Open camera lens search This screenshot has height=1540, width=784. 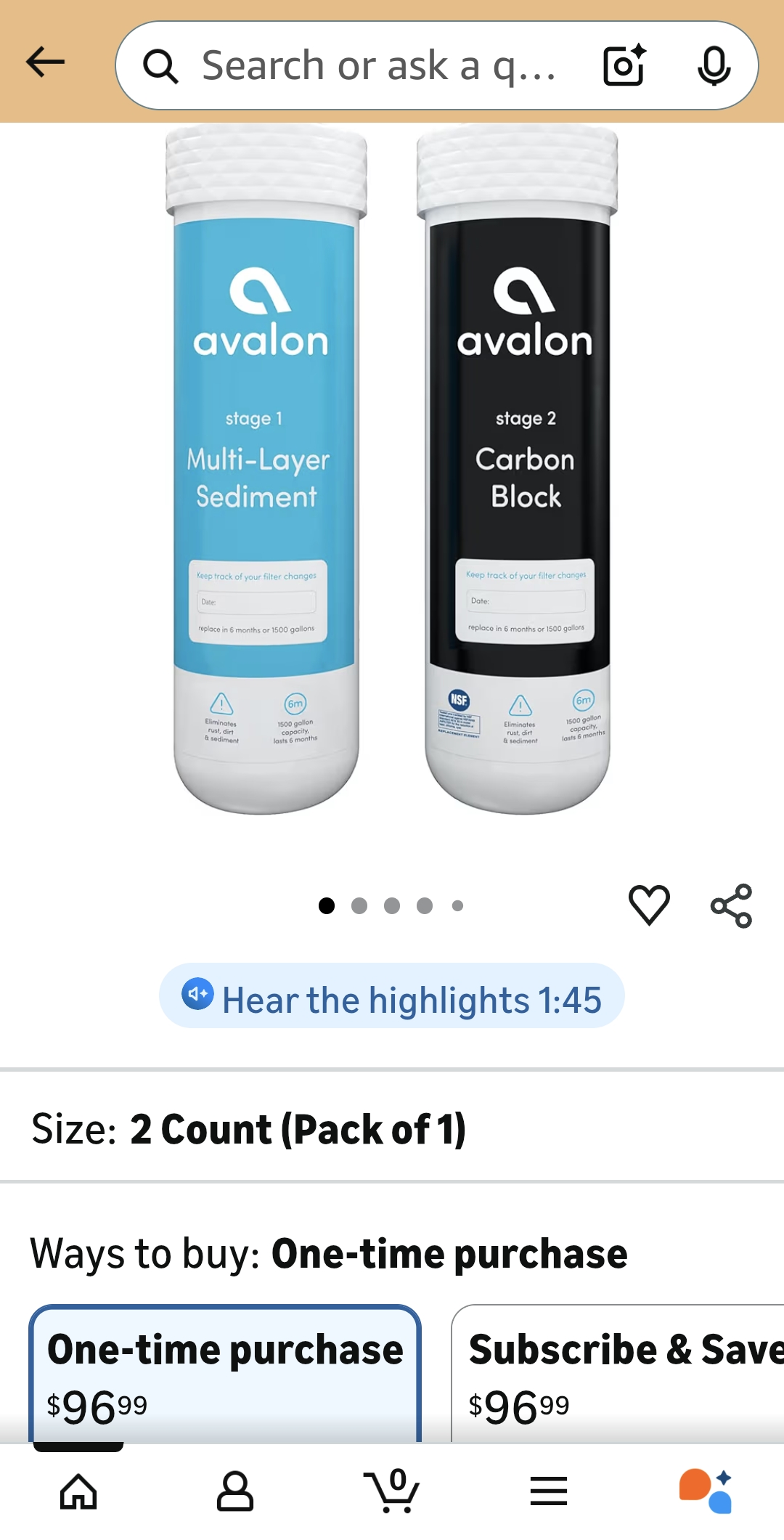624,65
